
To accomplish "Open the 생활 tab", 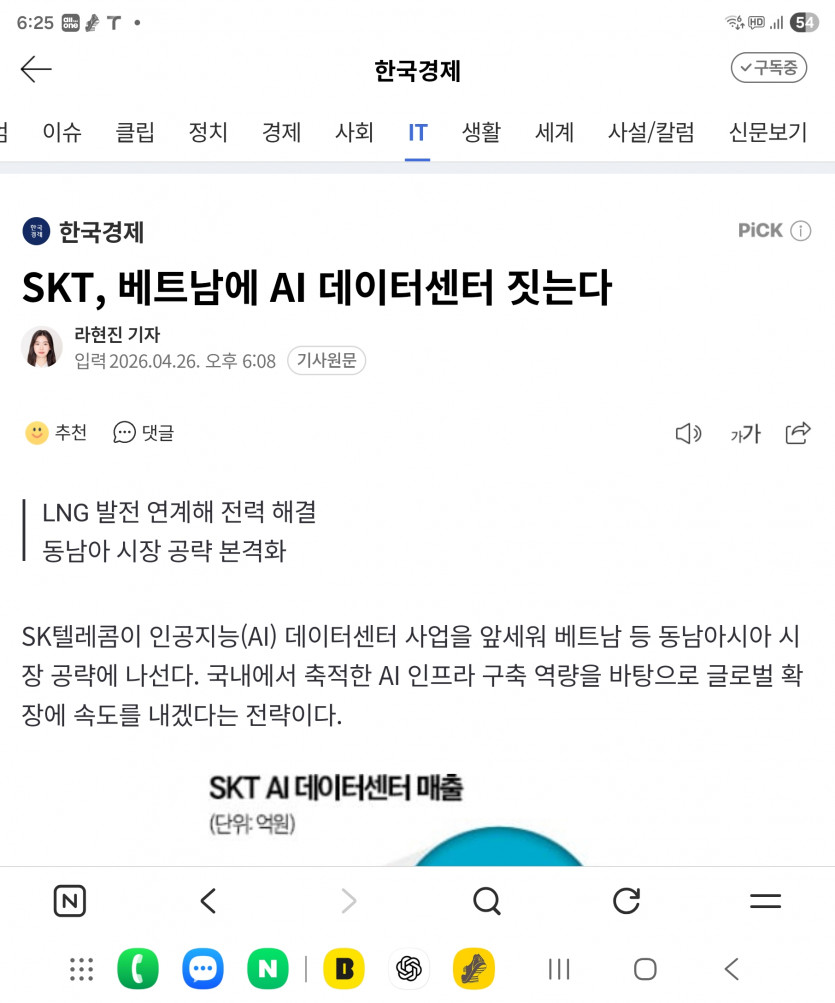I will pos(481,132).
